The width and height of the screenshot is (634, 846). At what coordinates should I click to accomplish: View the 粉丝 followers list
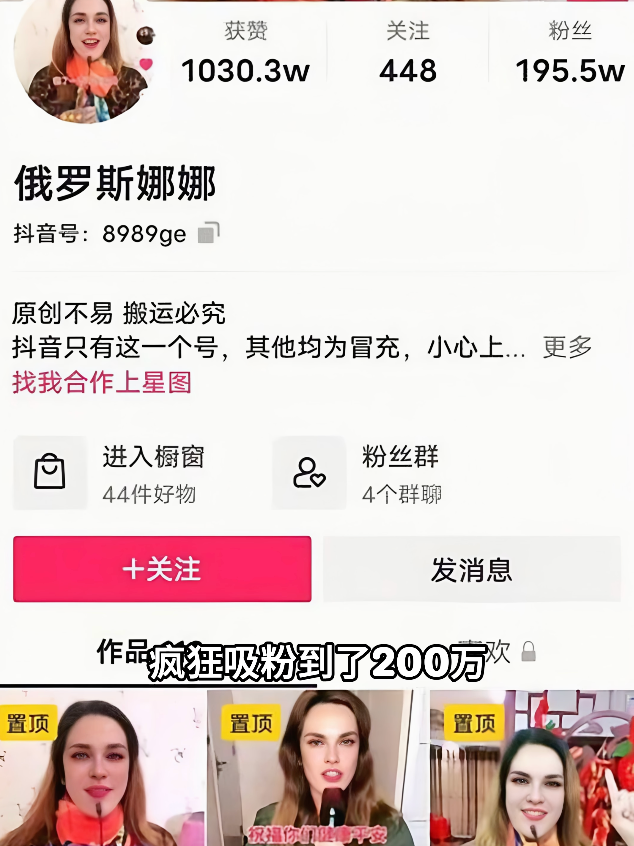pyautogui.click(x=570, y=55)
